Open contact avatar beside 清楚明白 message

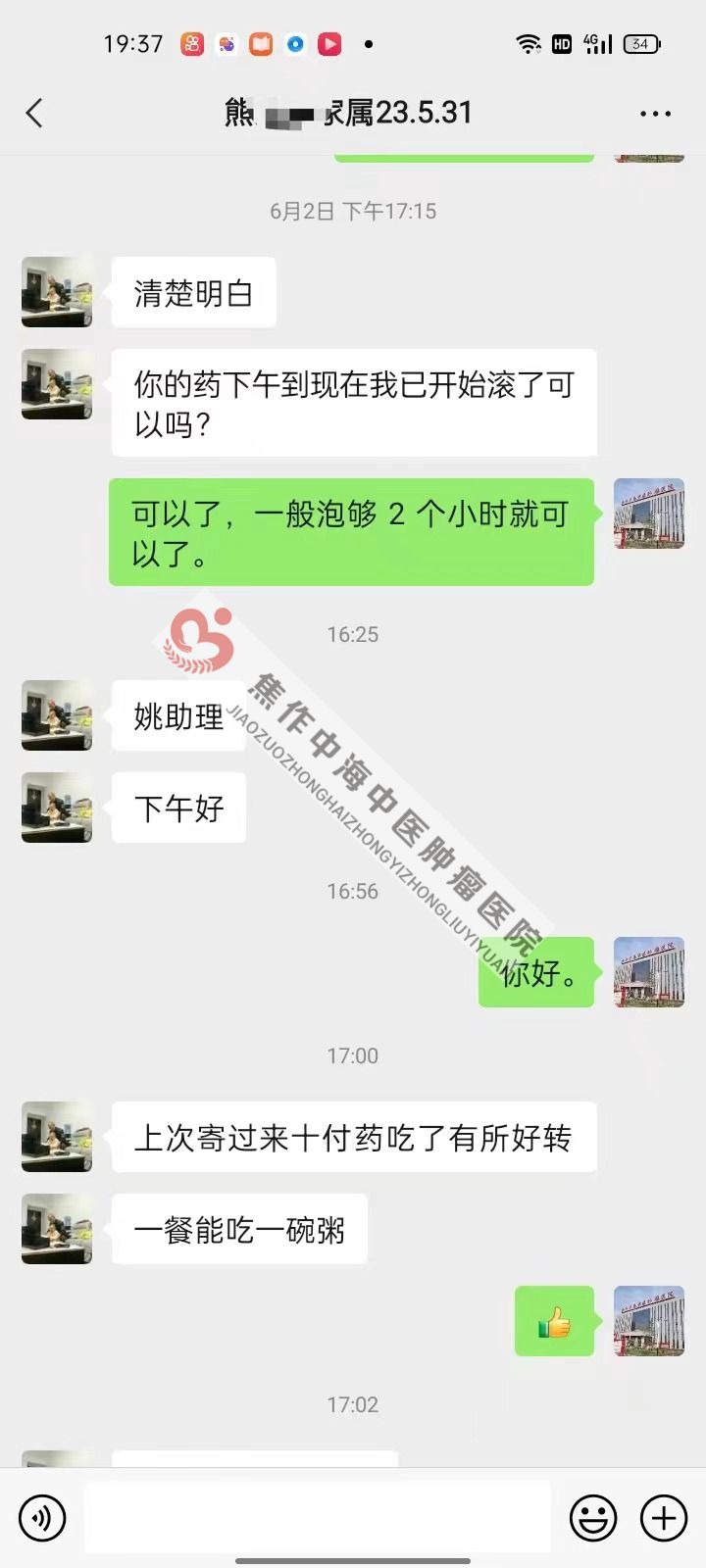[x=57, y=292]
